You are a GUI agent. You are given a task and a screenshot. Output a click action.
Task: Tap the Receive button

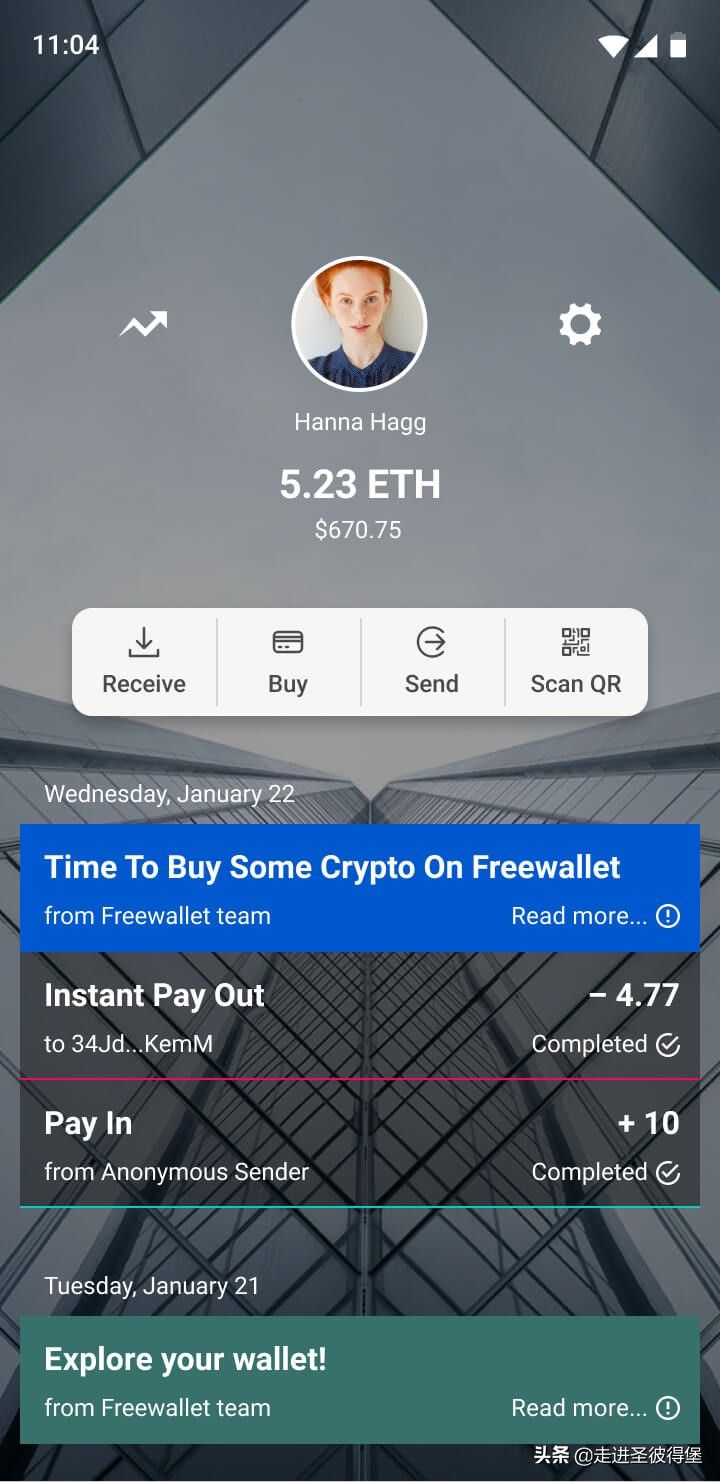click(144, 662)
